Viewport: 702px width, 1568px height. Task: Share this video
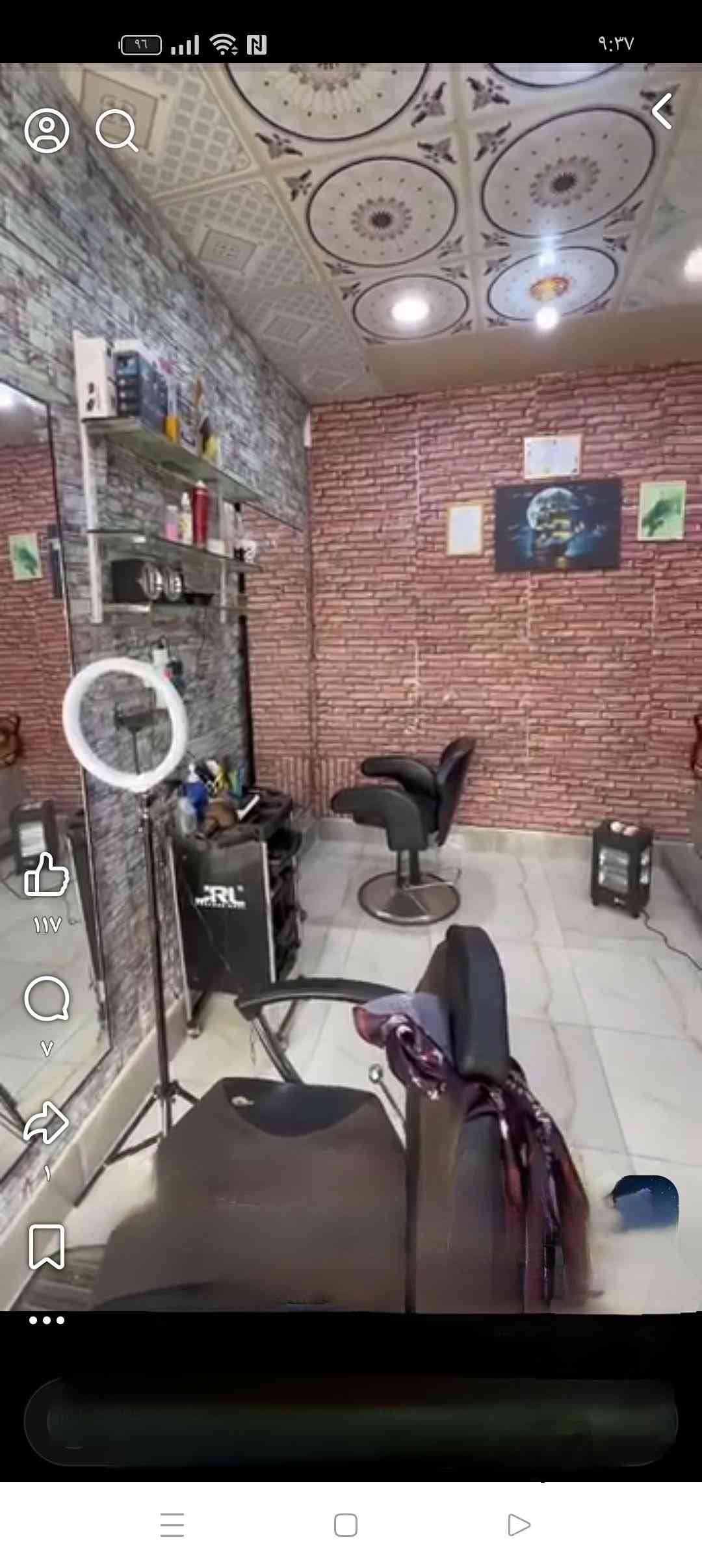click(x=46, y=1123)
